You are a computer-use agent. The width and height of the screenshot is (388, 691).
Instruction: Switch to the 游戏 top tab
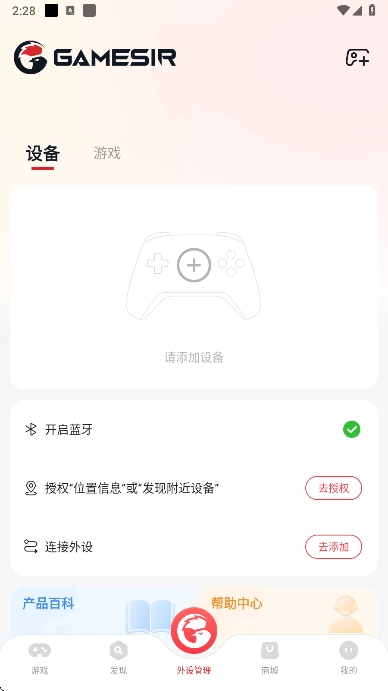point(107,153)
